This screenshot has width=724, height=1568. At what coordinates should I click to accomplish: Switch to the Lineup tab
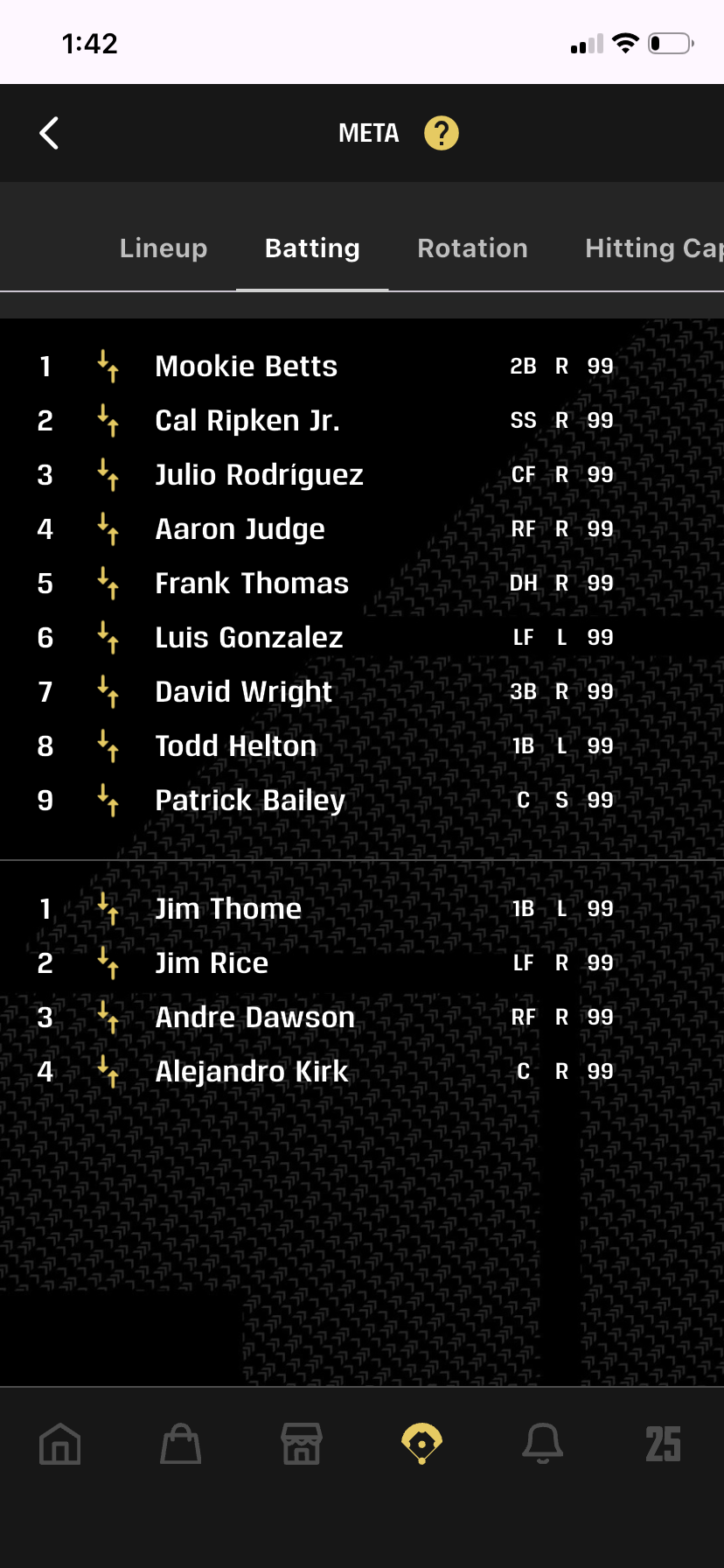[164, 248]
